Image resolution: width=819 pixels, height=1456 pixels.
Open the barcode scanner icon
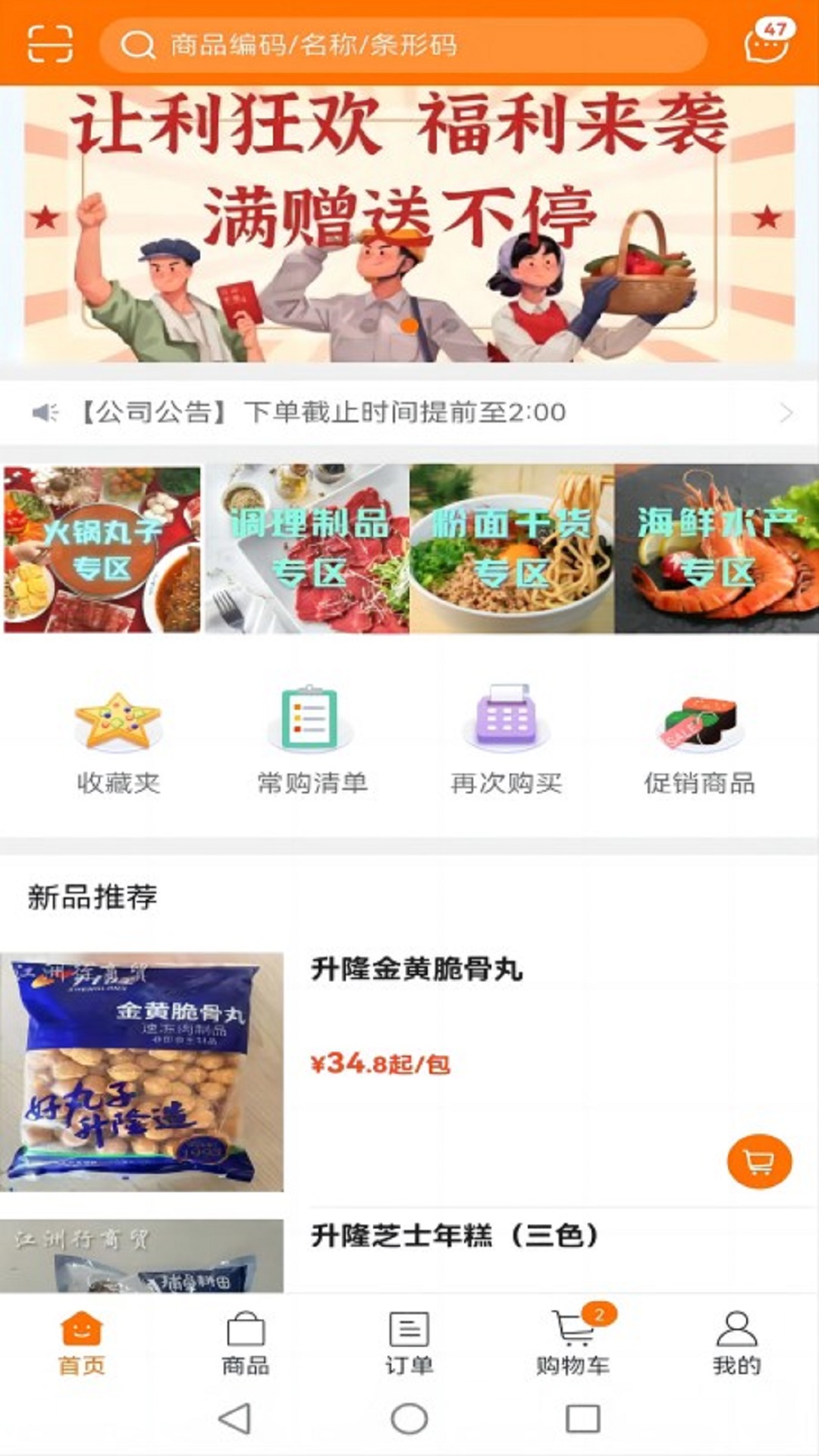point(50,43)
